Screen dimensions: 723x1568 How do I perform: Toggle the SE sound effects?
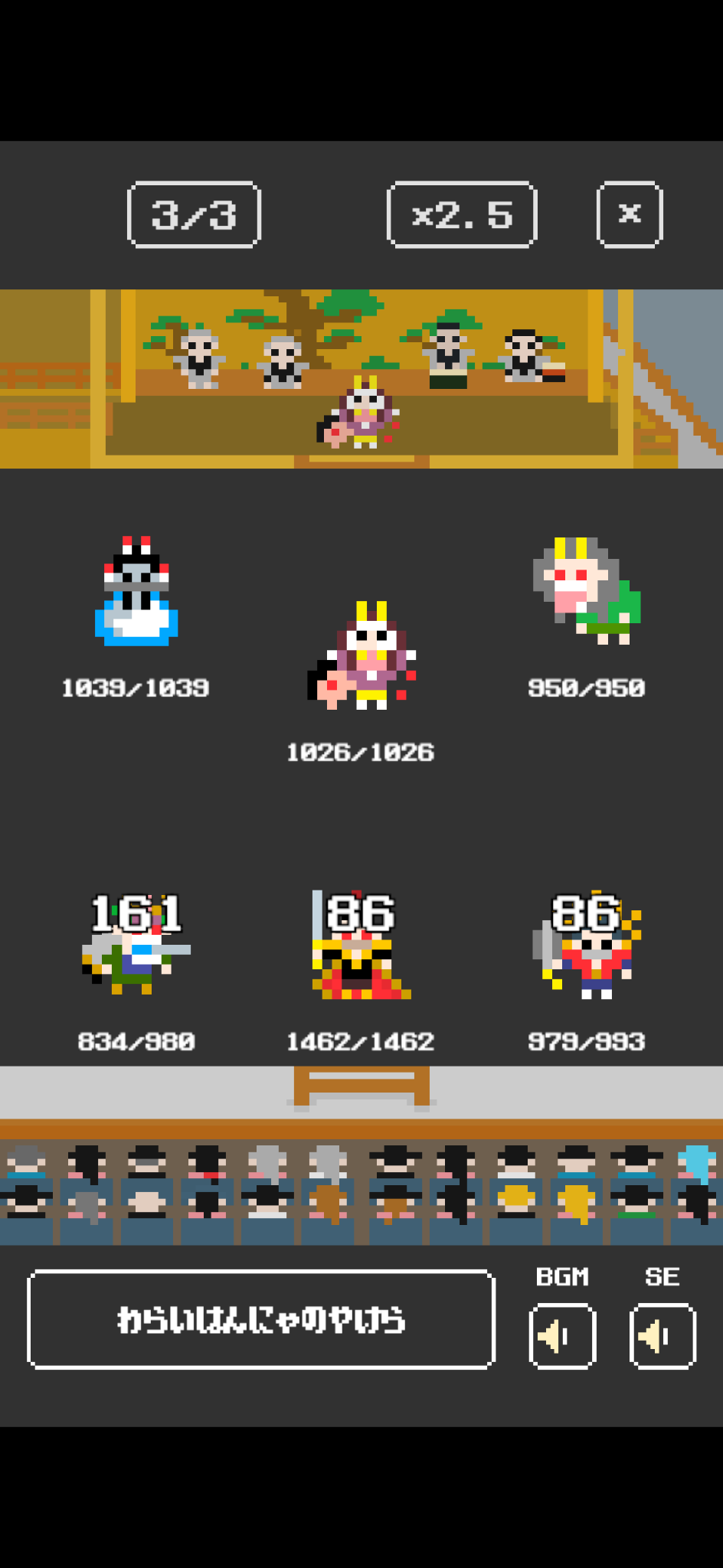tap(662, 1336)
